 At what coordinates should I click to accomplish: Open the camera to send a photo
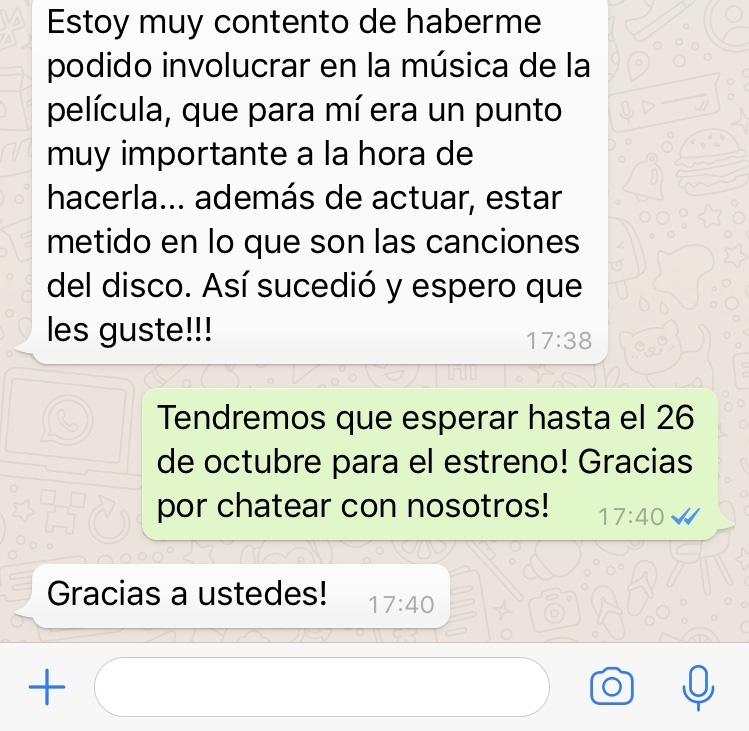612,687
